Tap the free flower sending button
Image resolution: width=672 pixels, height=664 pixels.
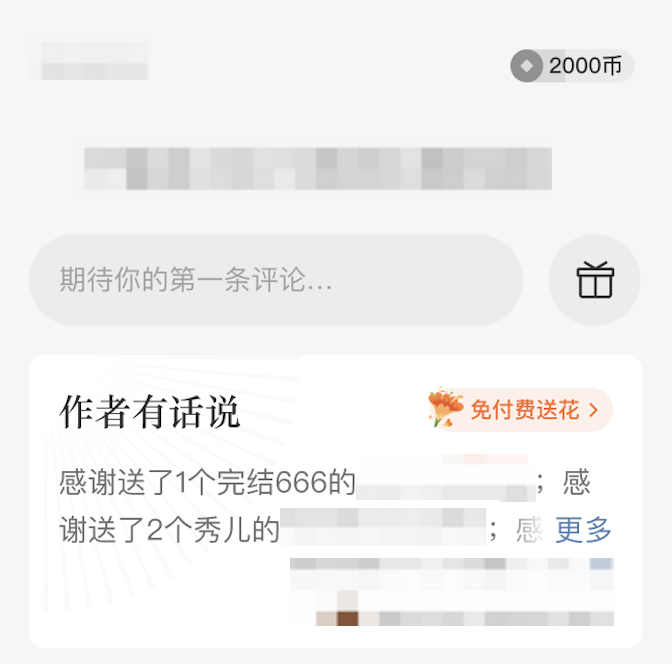tap(520, 410)
